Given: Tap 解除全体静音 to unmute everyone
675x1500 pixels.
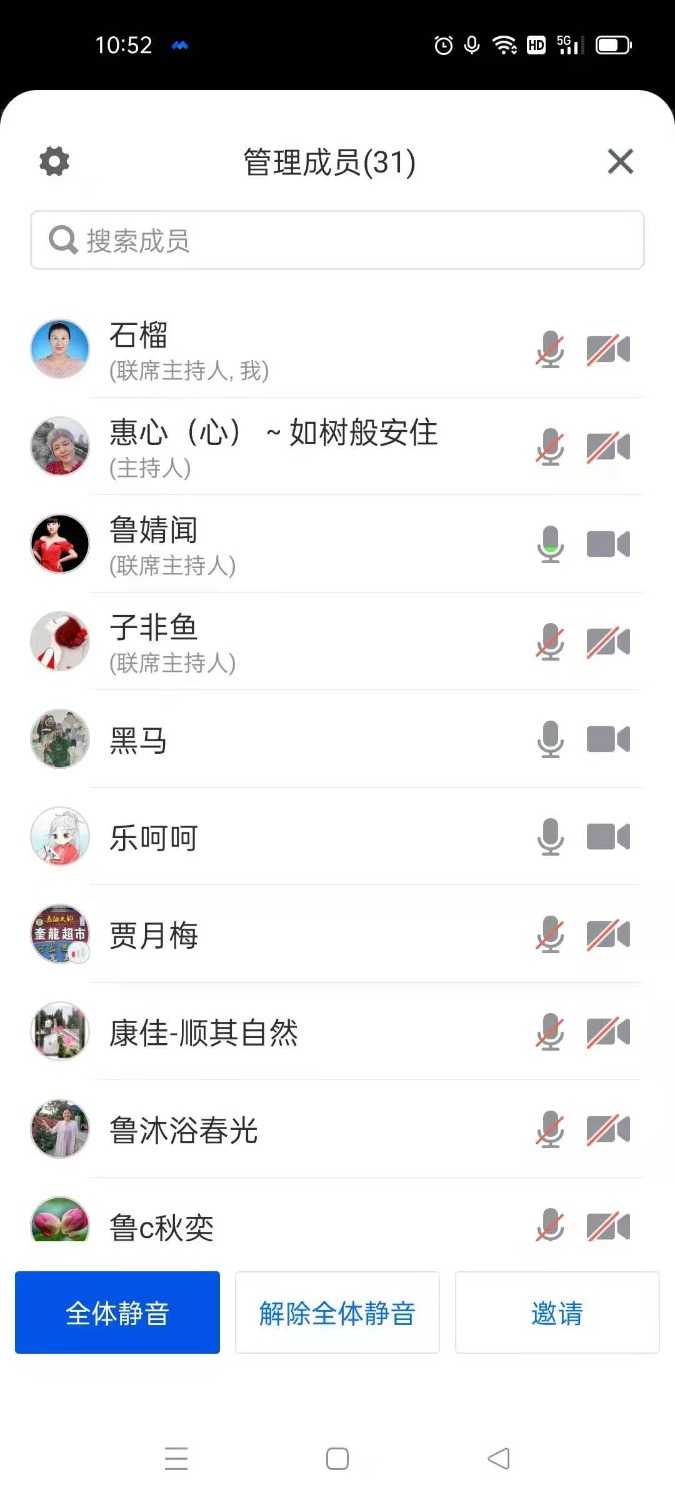Looking at the screenshot, I should 337,1312.
